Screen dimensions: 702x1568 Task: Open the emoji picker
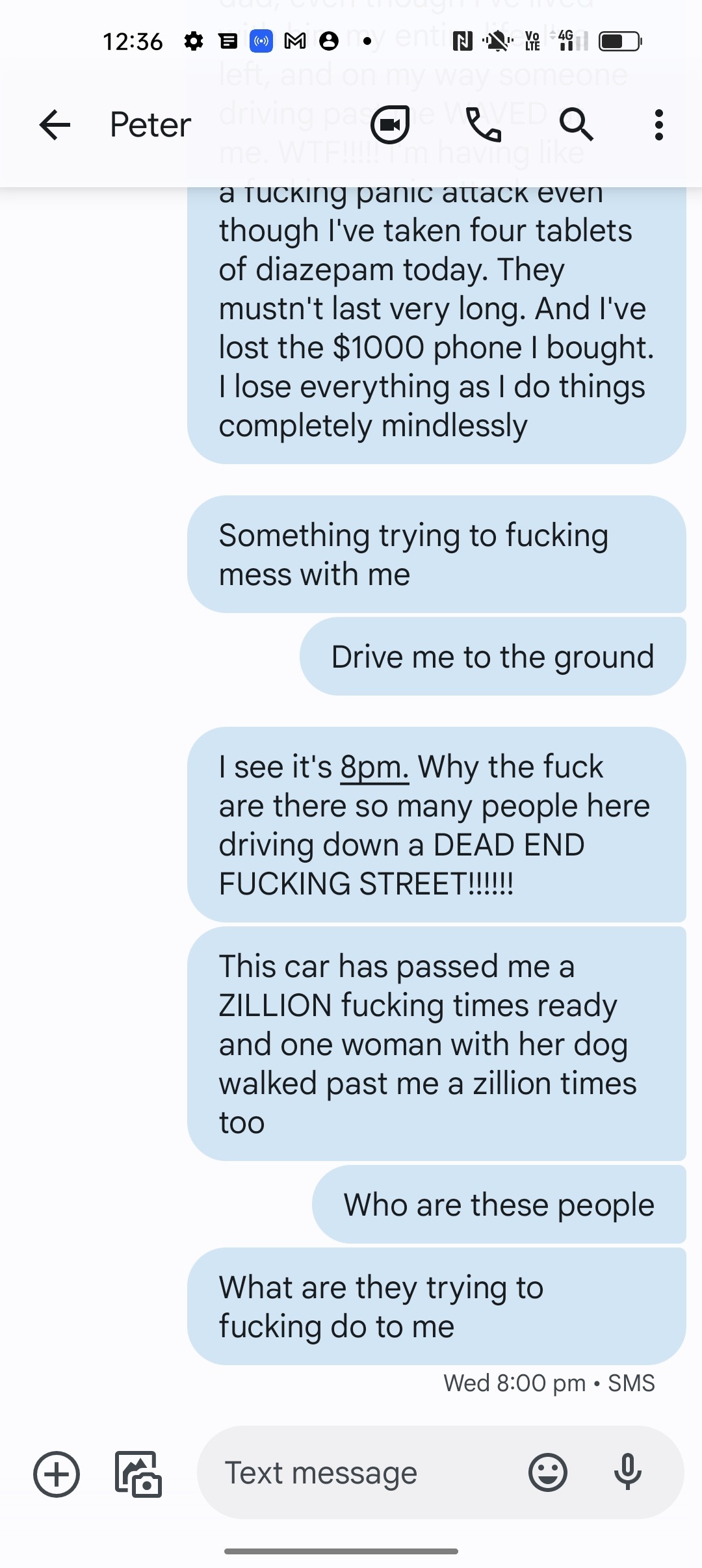[x=547, y=1472]
